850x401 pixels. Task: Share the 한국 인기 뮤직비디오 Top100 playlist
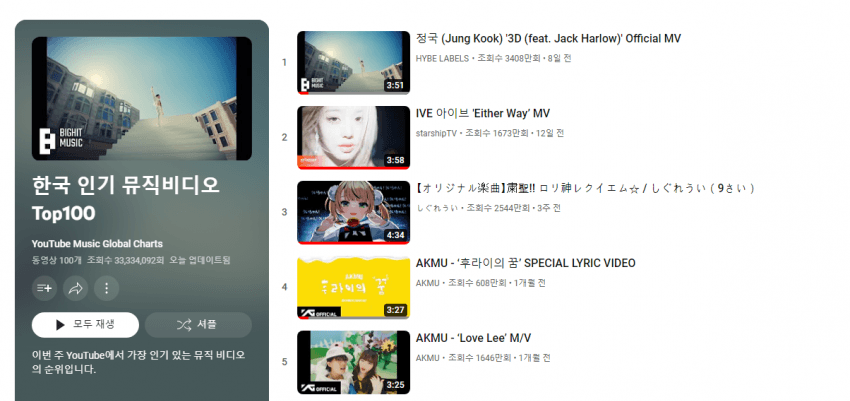click(x=76, y=288)
